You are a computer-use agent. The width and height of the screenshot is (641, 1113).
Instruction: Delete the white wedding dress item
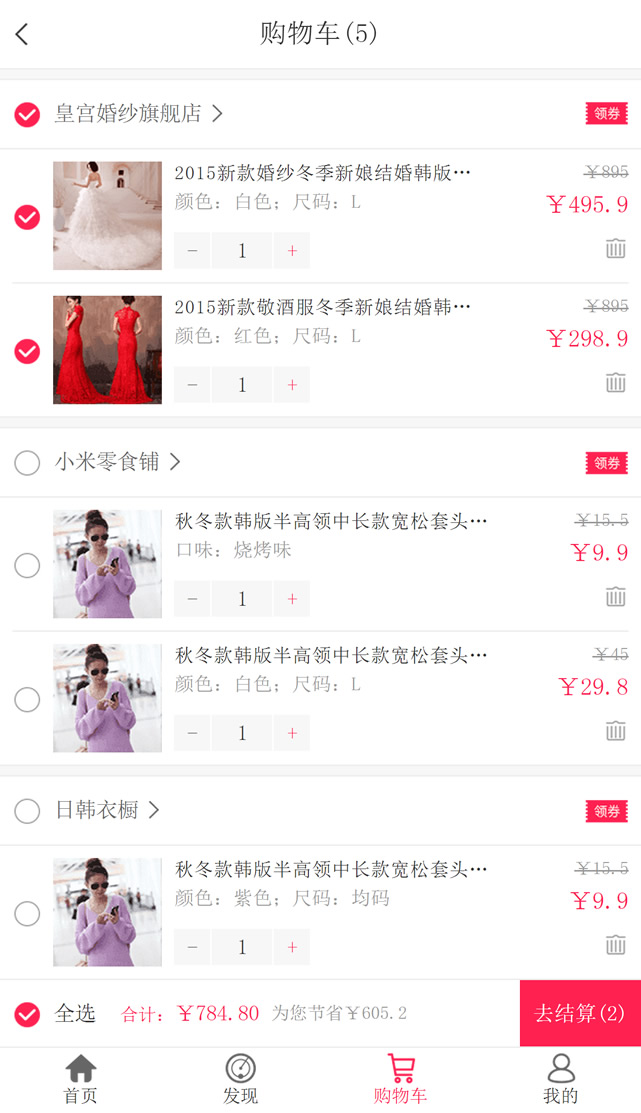click(x=616, y=248)
